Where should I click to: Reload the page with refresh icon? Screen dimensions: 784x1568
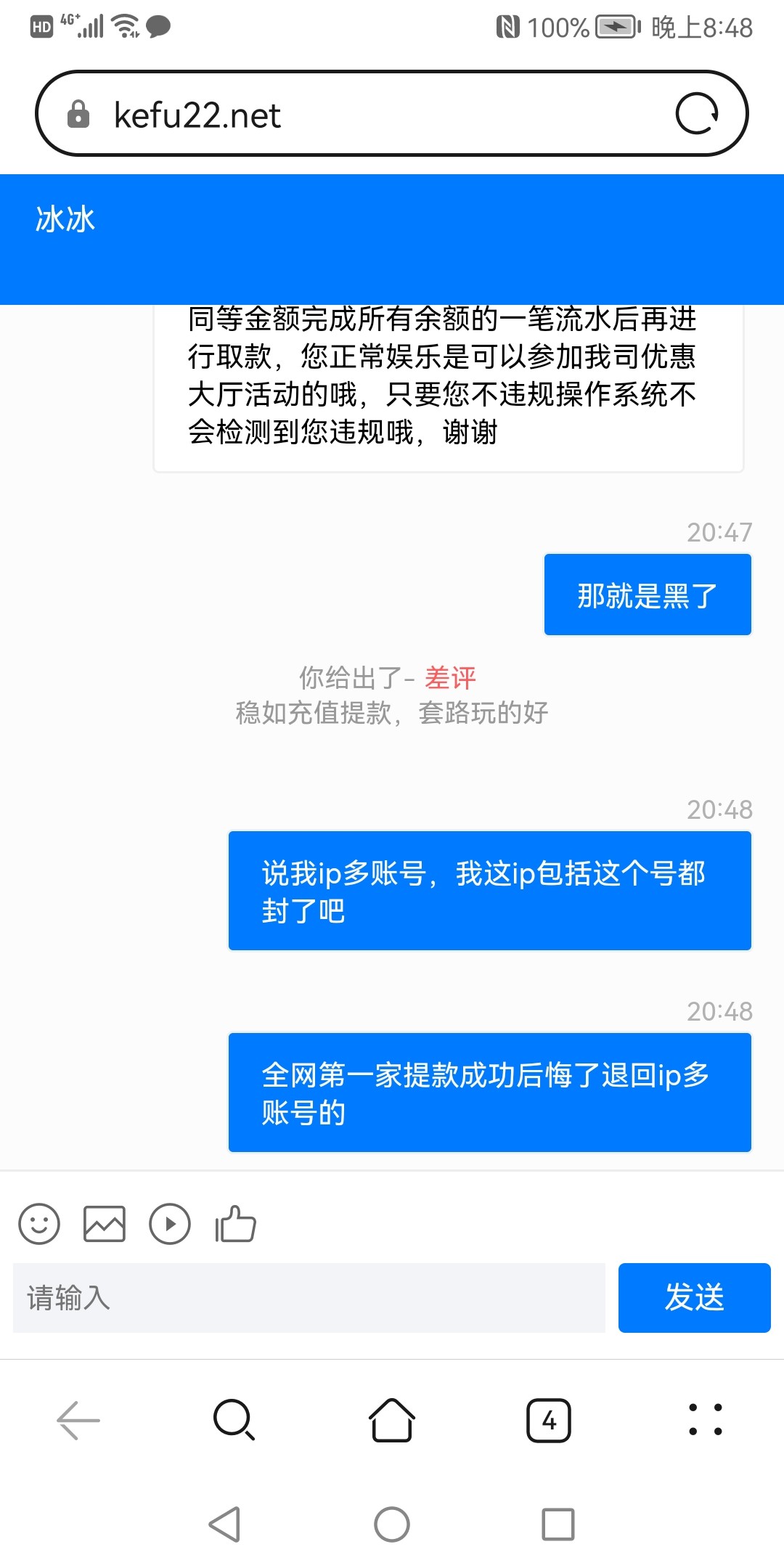697,114
